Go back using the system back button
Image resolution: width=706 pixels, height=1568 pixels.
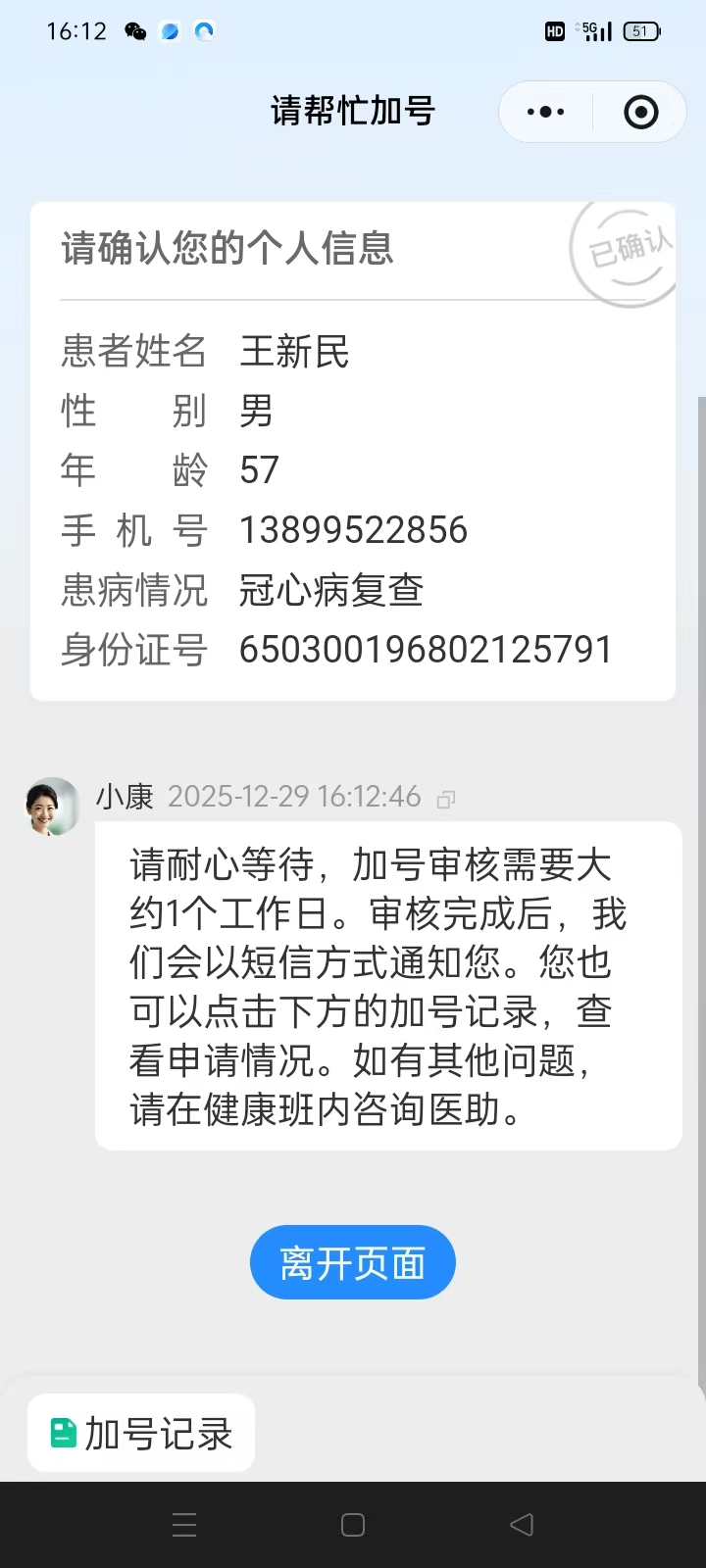coord(522,1524)
